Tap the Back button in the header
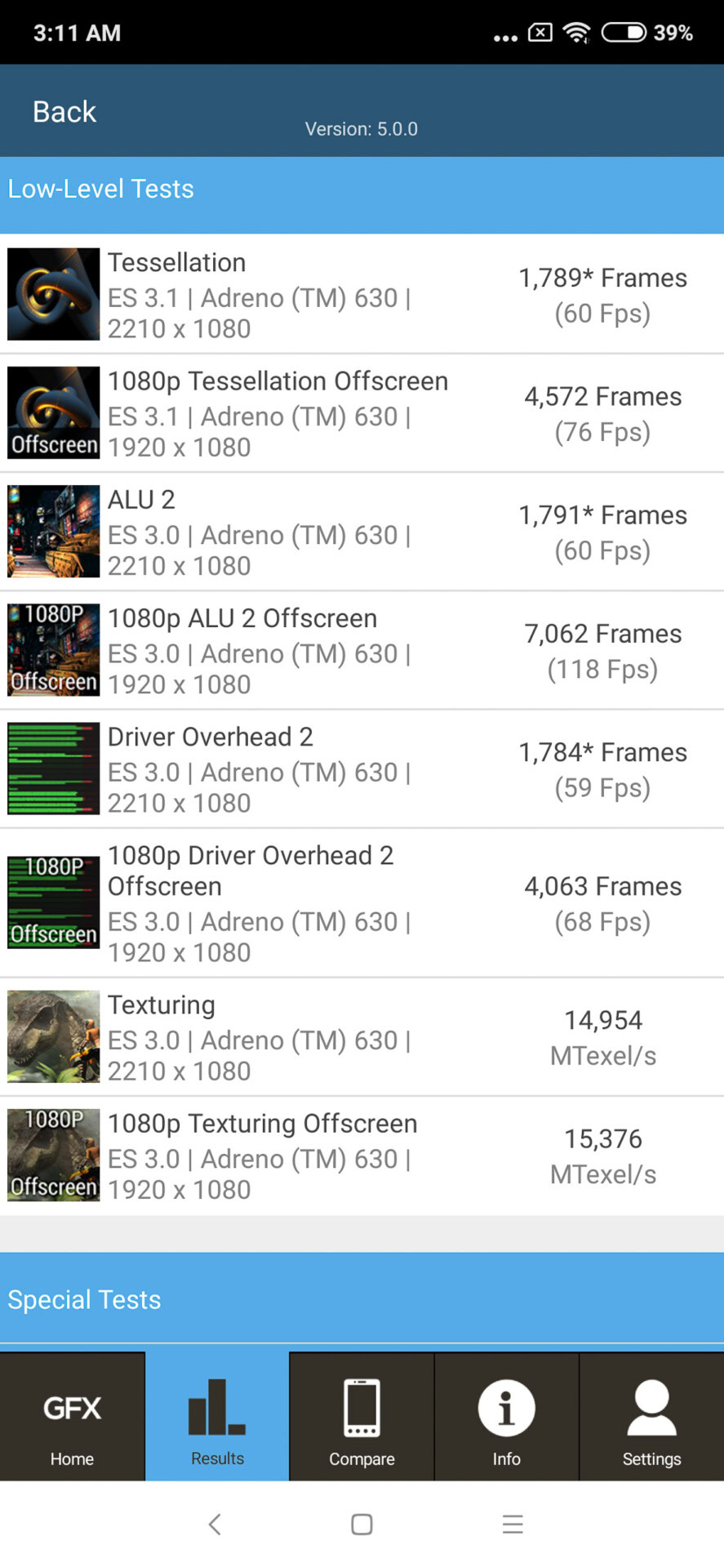 click(64, 112)
